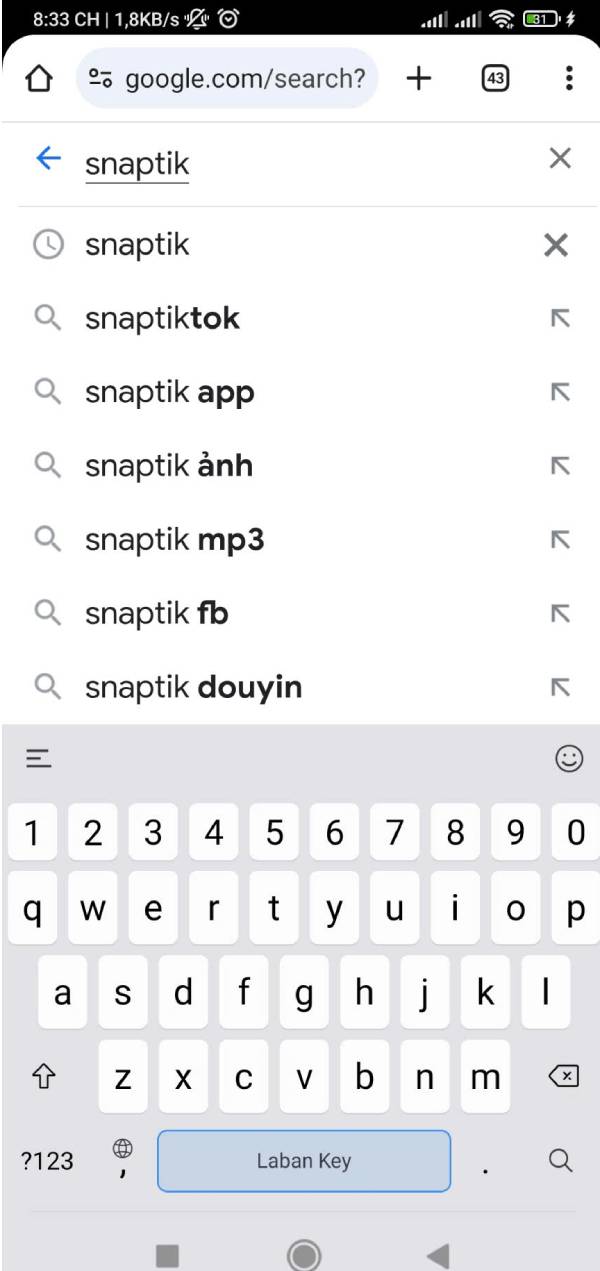Select the recent snaptik history entry
Screen dimensions: 600x1271
point(138,245)
